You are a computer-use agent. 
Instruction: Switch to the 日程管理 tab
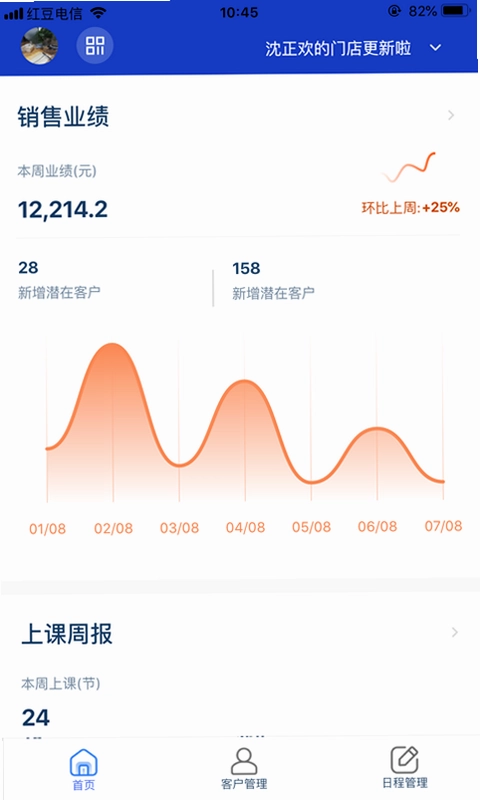click(x=405, y=768)
